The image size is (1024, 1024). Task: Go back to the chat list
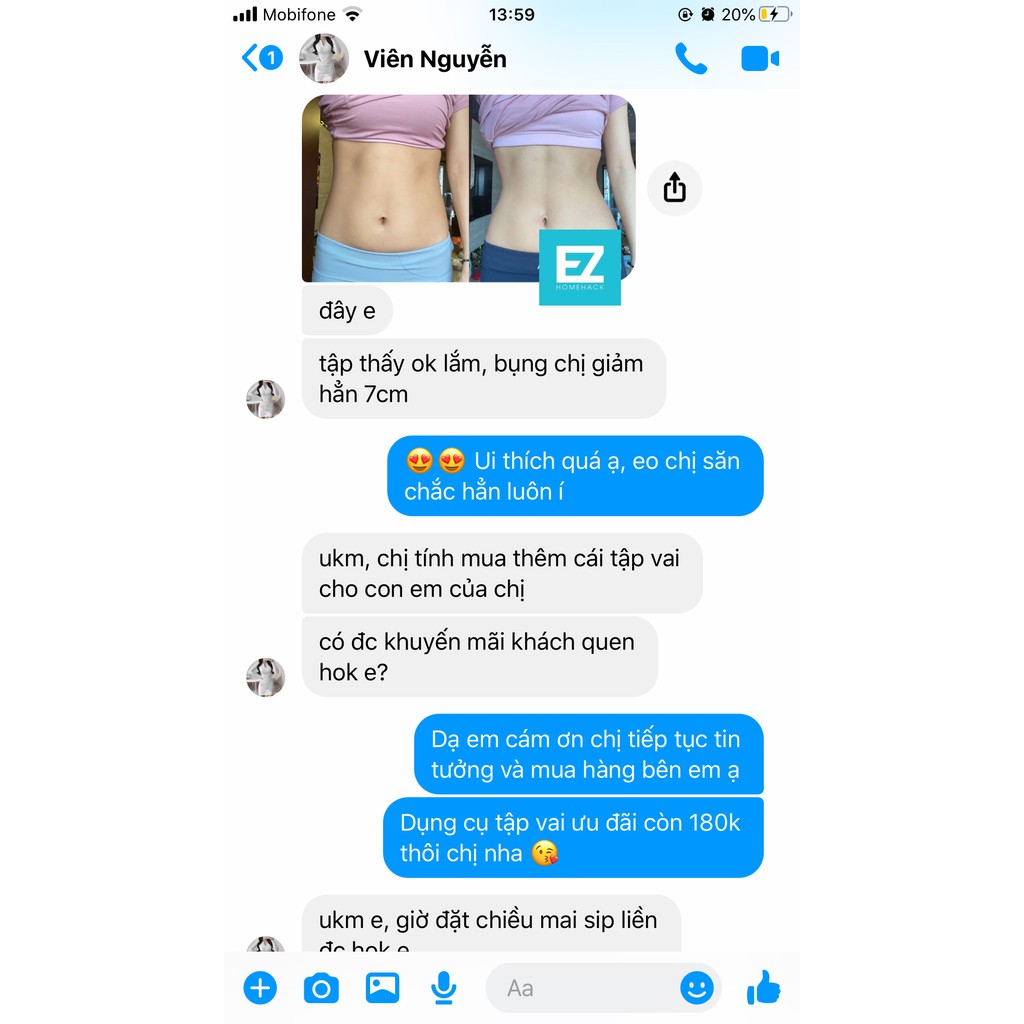pyautogui.click(x=252, y=58)
